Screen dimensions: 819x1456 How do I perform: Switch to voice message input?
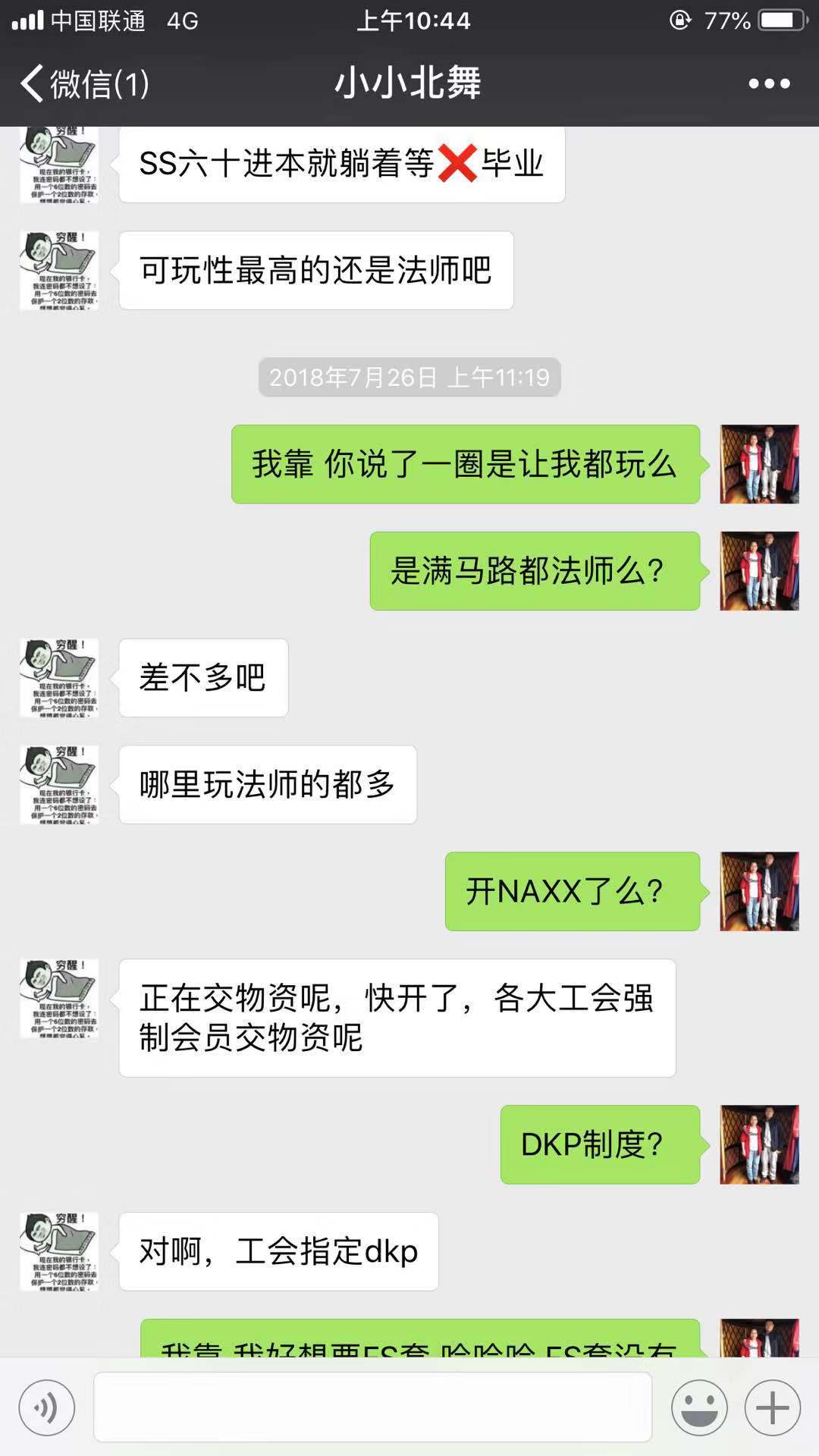click(47, 1408)
